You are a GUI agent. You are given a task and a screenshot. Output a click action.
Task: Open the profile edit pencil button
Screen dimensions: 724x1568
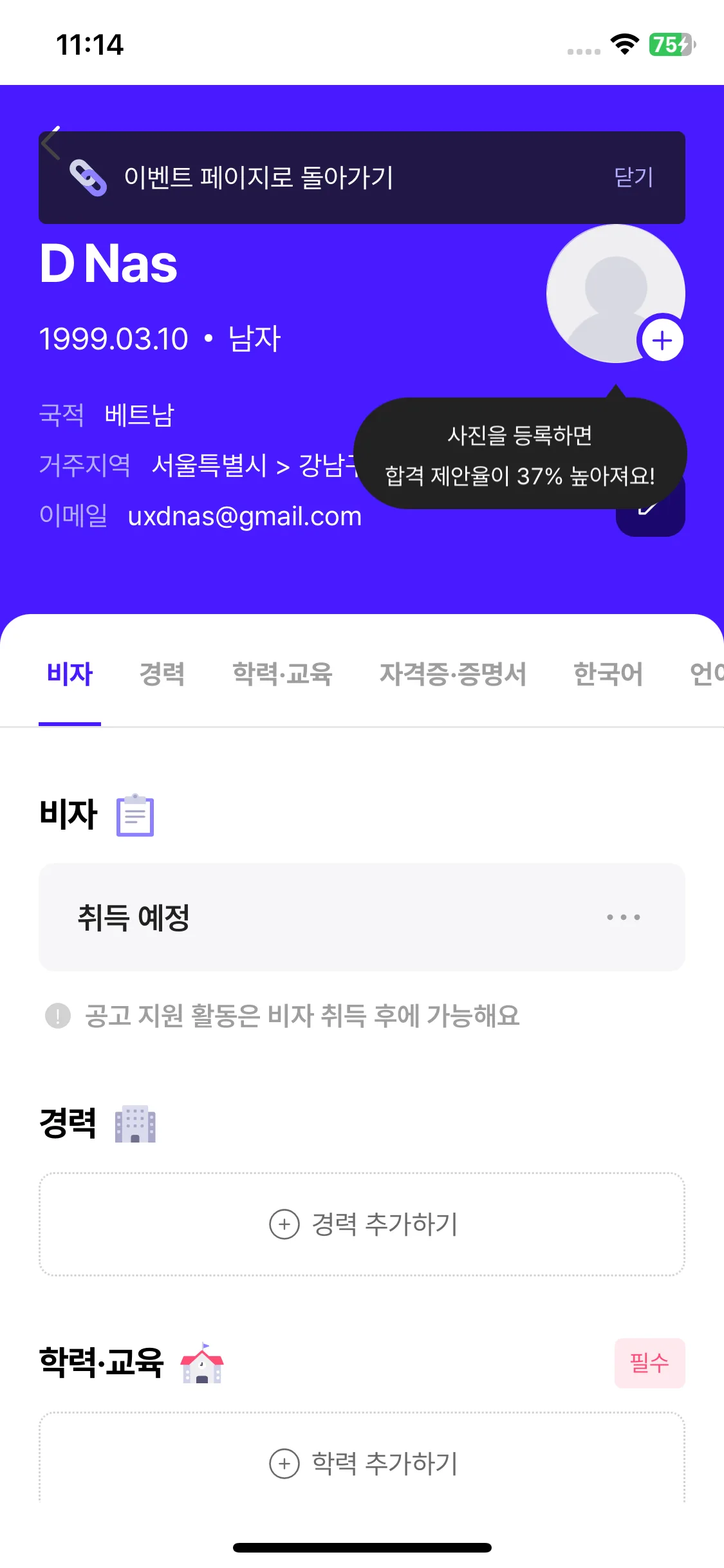click(x=651, y=519)
